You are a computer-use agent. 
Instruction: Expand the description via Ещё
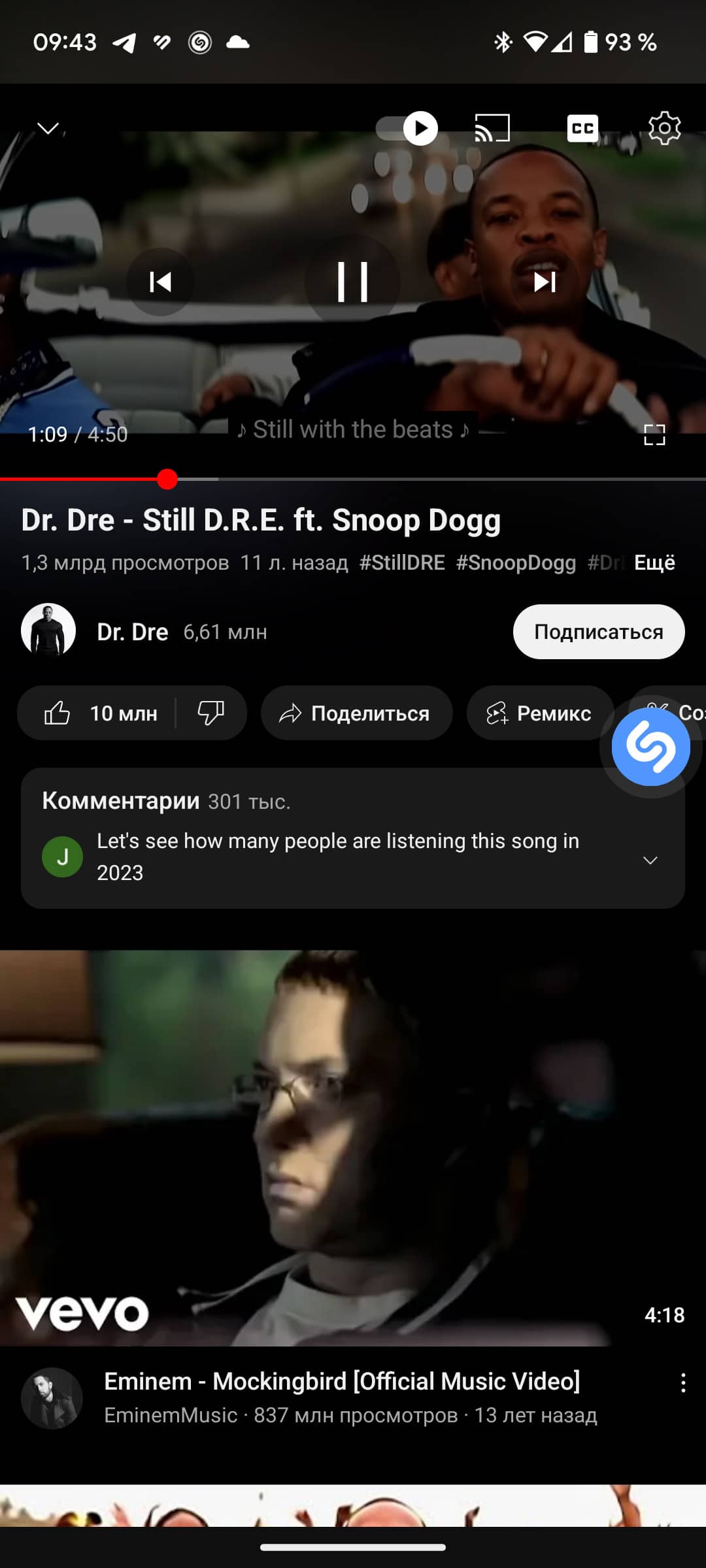tap(654, 563)
